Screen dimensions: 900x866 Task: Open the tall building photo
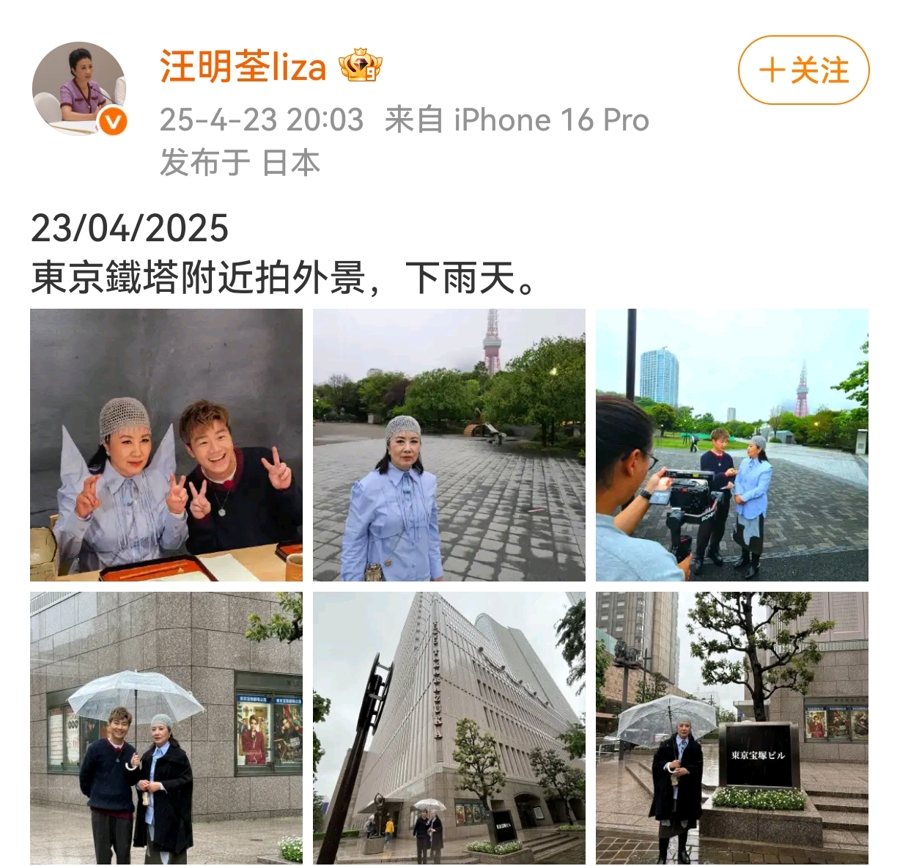point(449,727)
